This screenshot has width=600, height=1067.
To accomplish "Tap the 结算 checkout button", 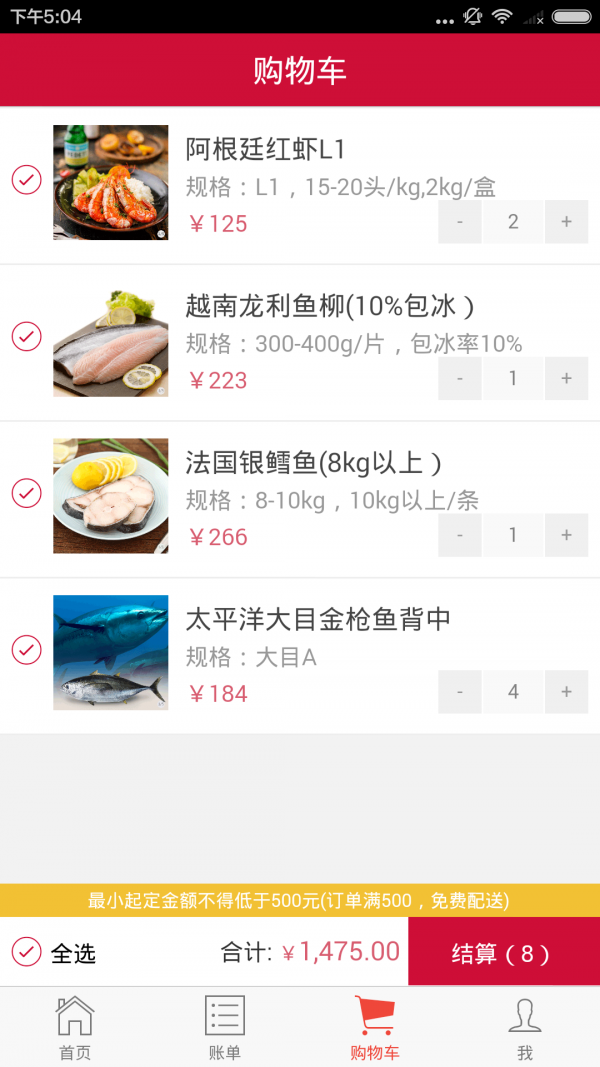I will click(503, 952).
